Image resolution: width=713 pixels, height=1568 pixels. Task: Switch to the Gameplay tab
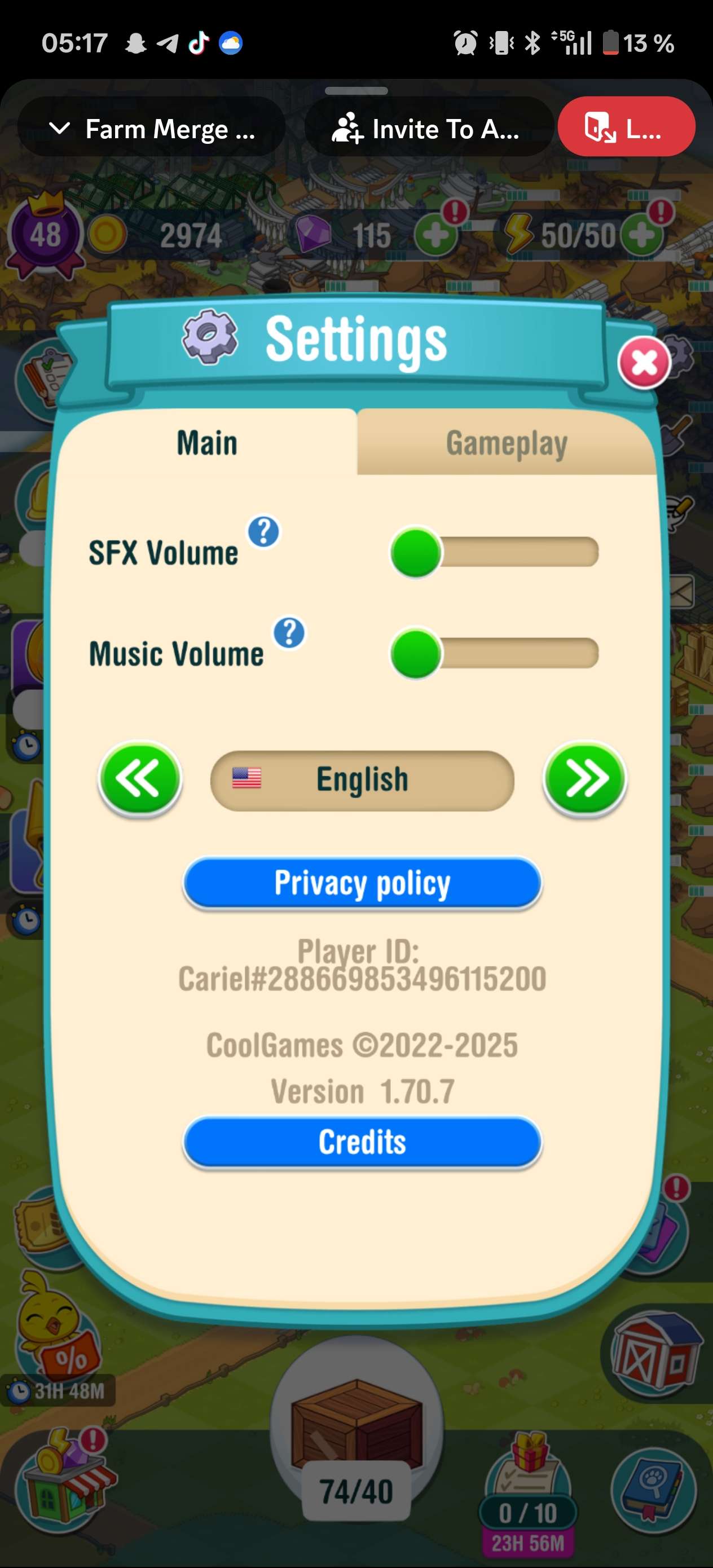pos(506,443)
